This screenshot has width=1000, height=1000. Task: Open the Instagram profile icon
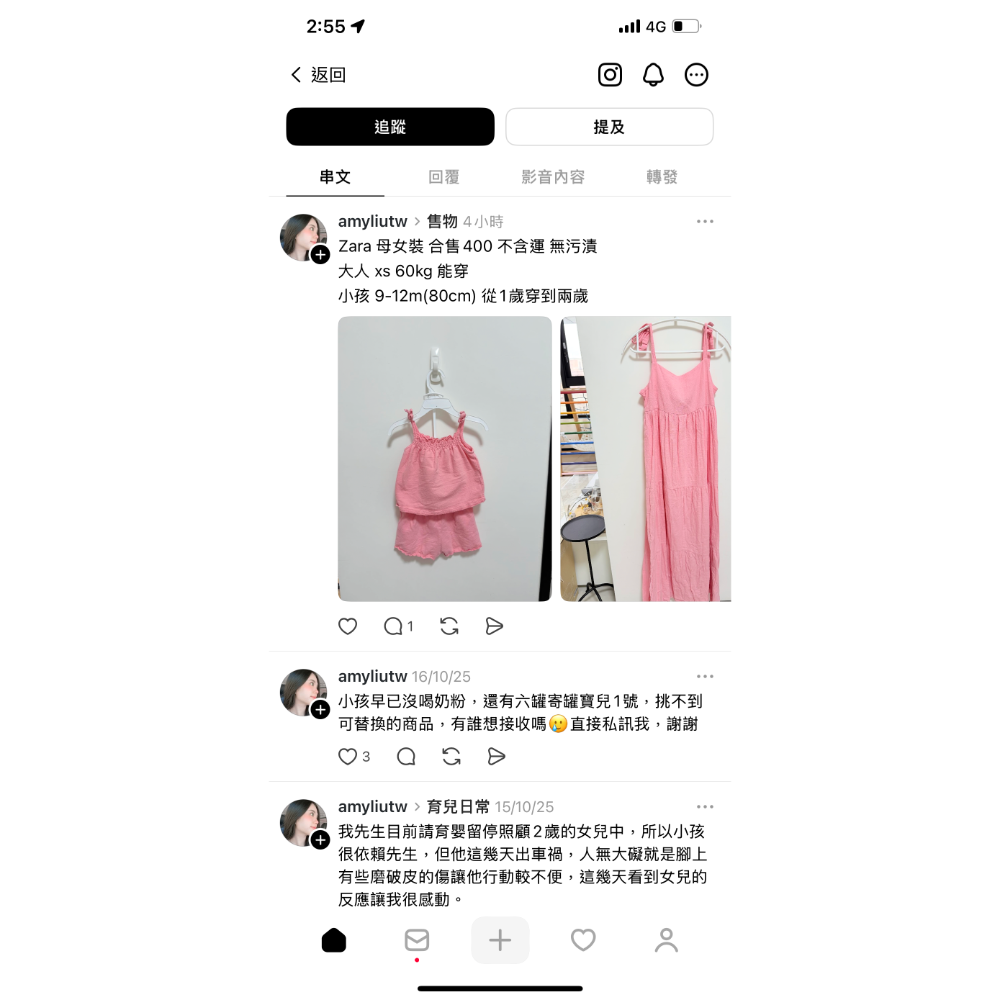[x=610, y=75]
